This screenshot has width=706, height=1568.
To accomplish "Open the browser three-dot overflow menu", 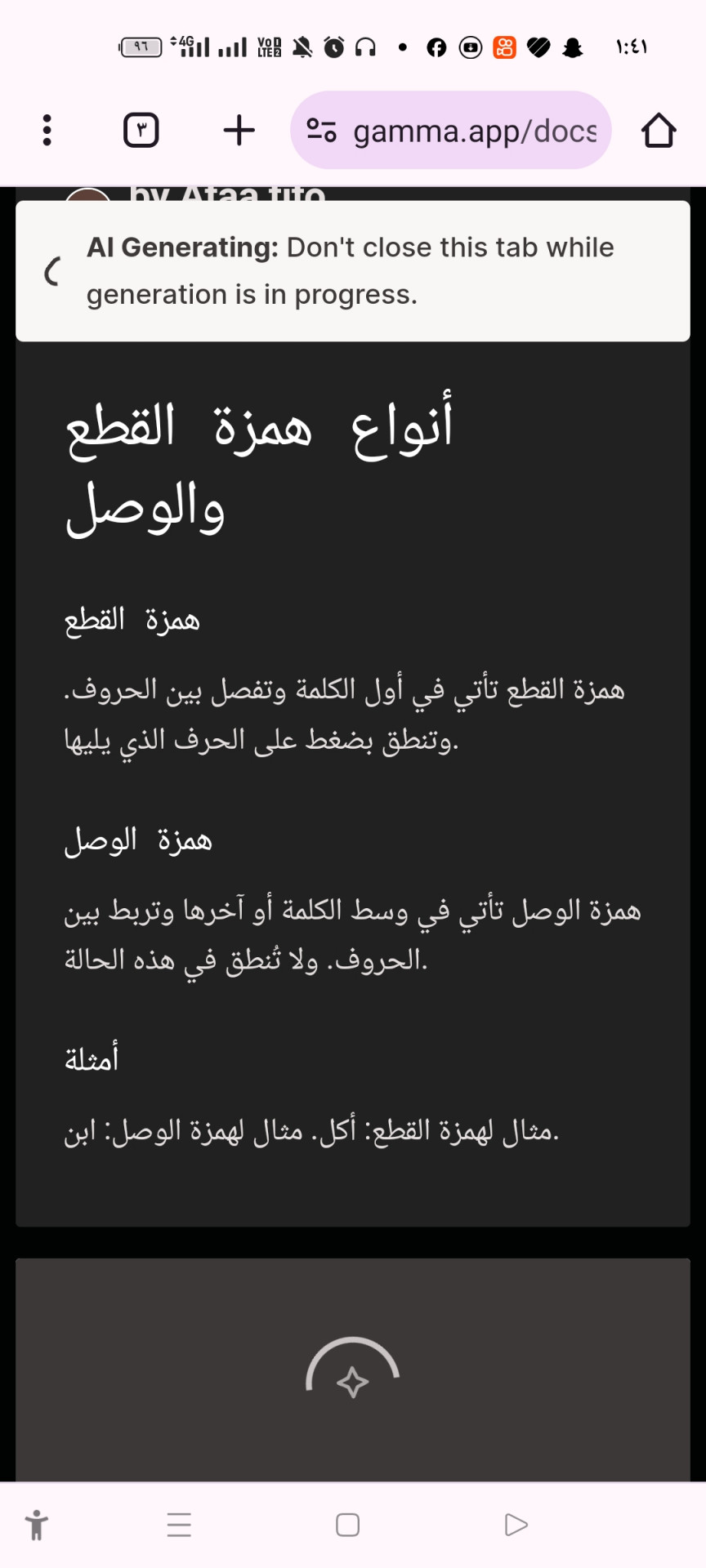I will click(x=47, y=131).
